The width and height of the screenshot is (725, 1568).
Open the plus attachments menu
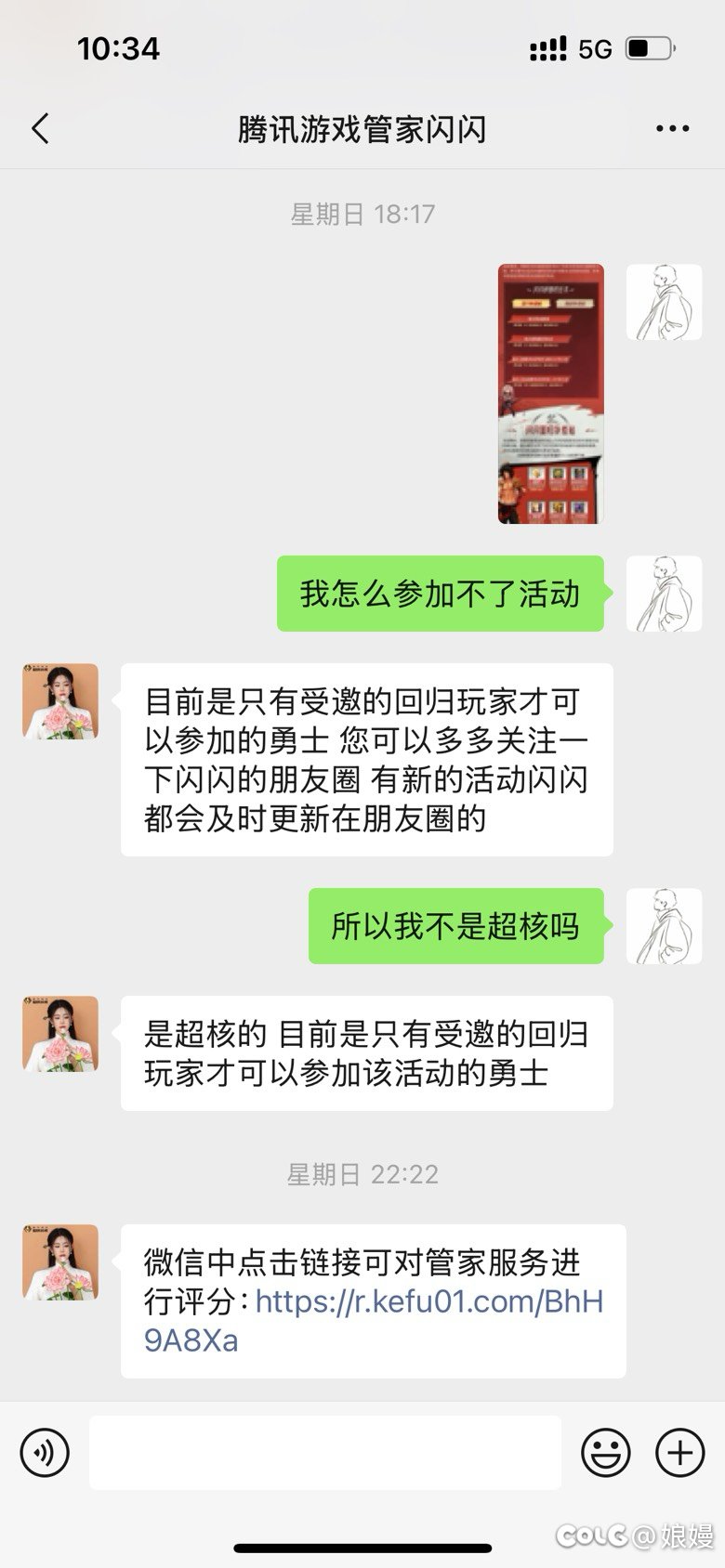pyautogui.click(x=680, y=1452)
